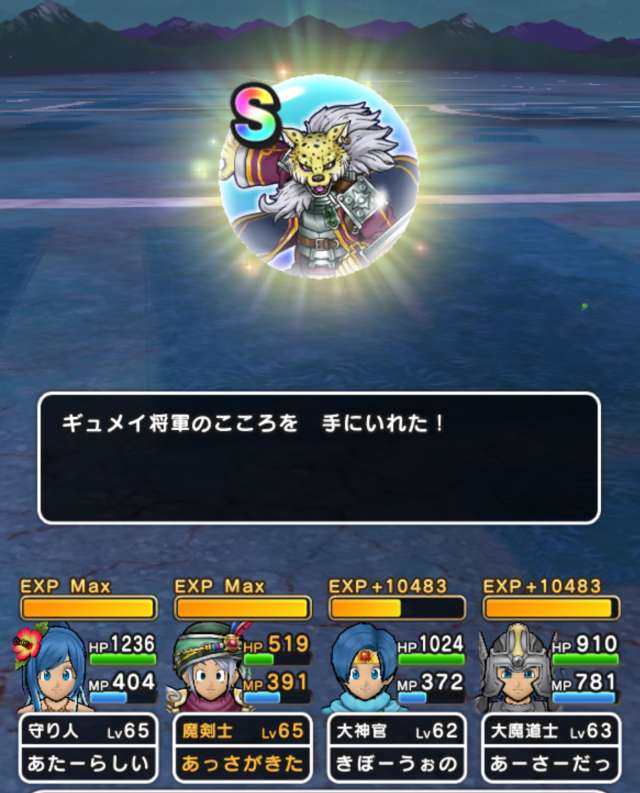The image size is (640, 793).
Task: Tap the ギュメイ将軍のこころ message box to continue
Action: 319,458
